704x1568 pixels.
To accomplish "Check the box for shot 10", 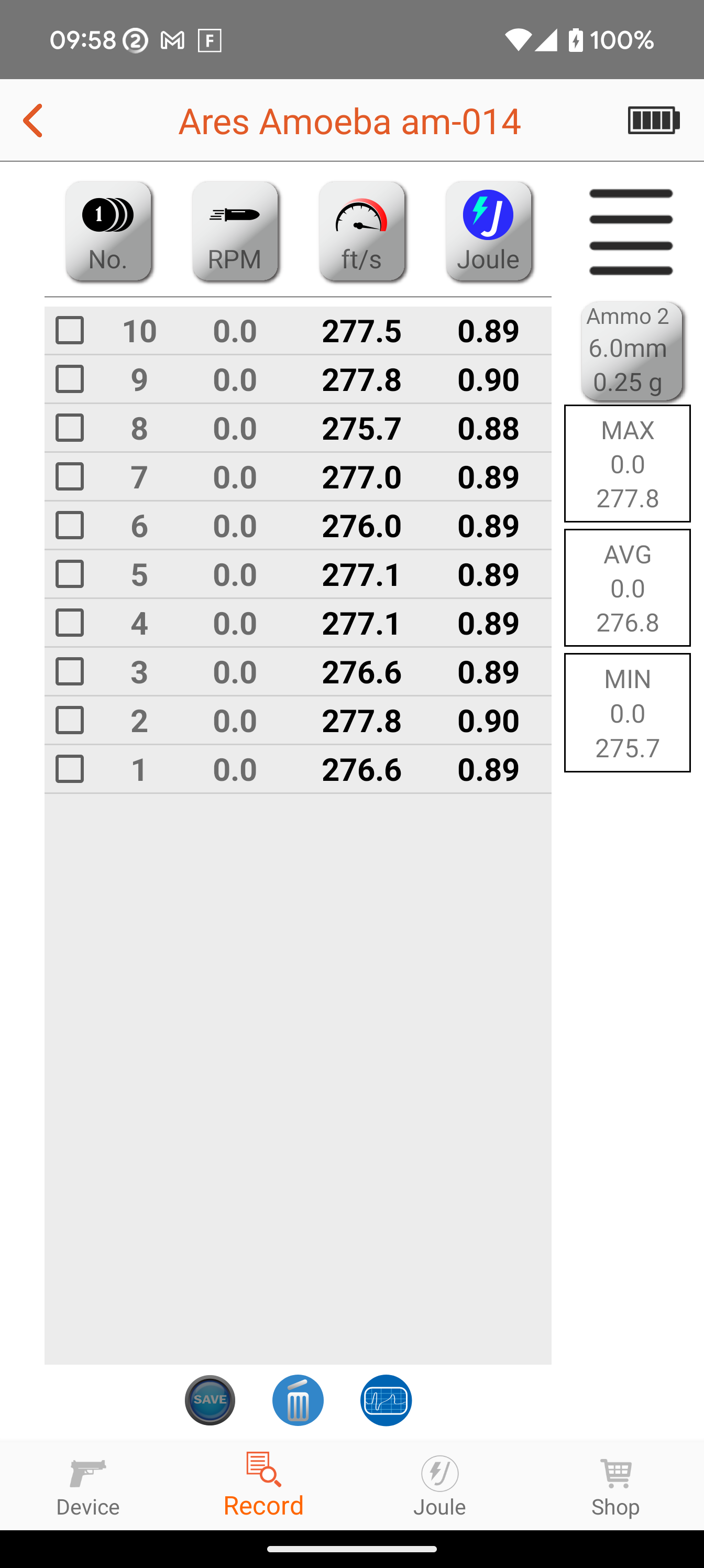I will (69, 331).
